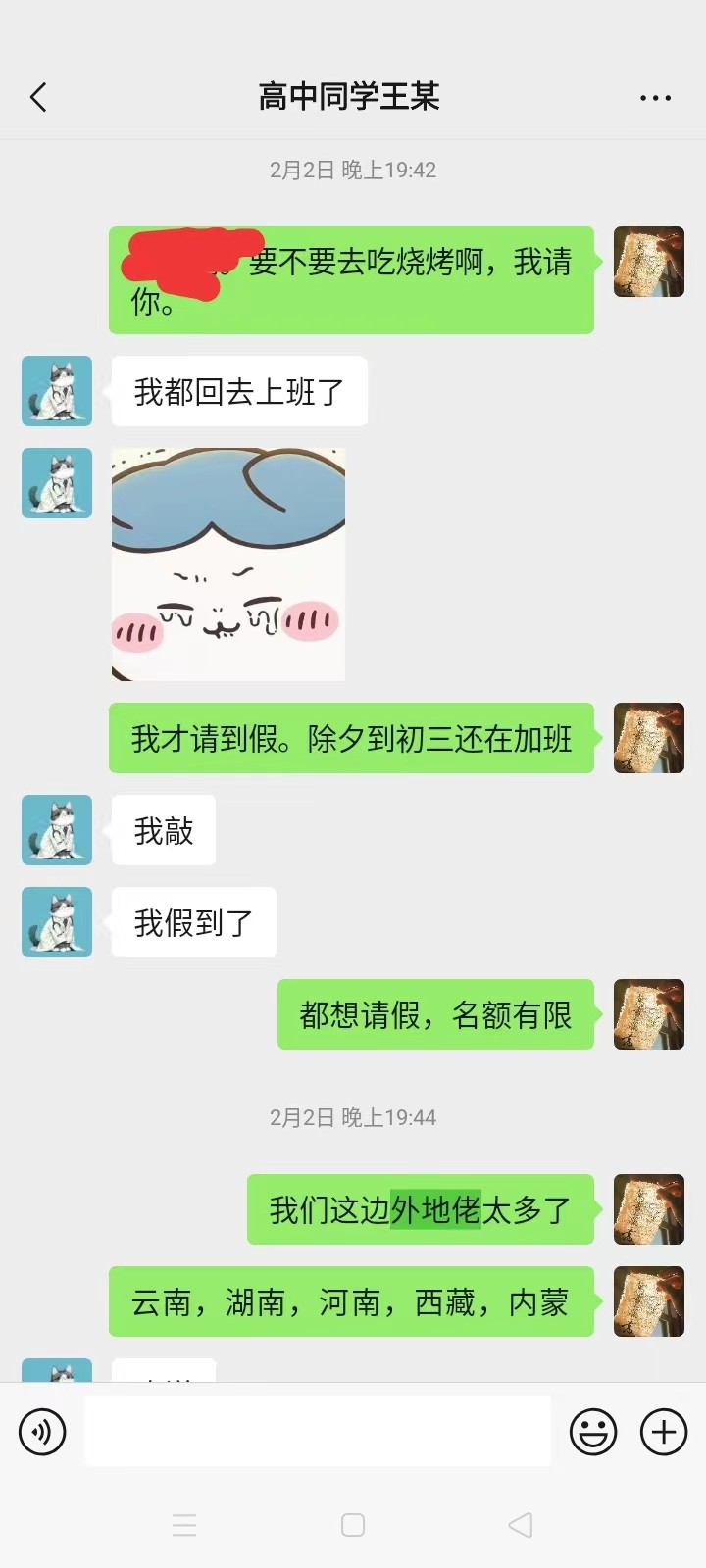
Task: Go back to the chat list
Action: [39, 97]
